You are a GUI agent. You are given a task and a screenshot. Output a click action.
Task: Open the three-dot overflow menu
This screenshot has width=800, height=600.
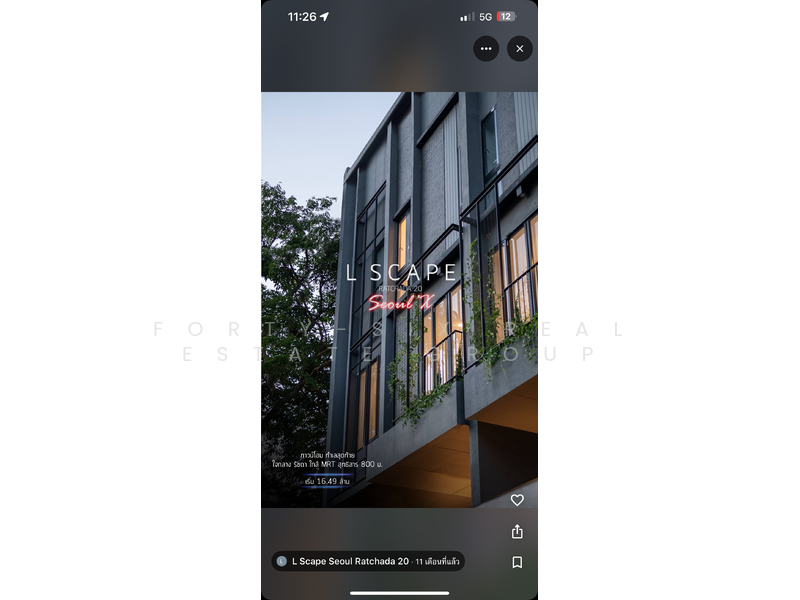tap(486, 48)
